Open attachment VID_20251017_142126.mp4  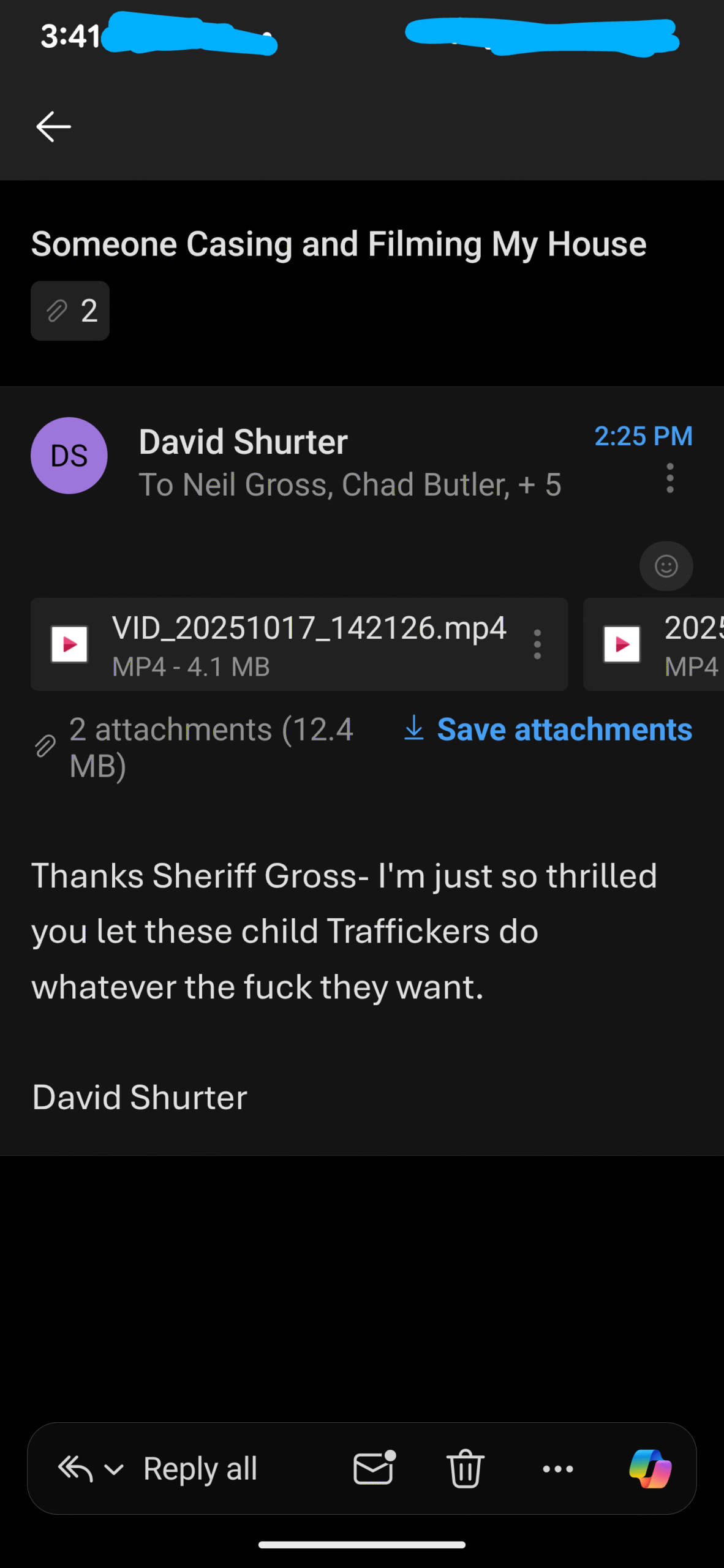point(282,644)
